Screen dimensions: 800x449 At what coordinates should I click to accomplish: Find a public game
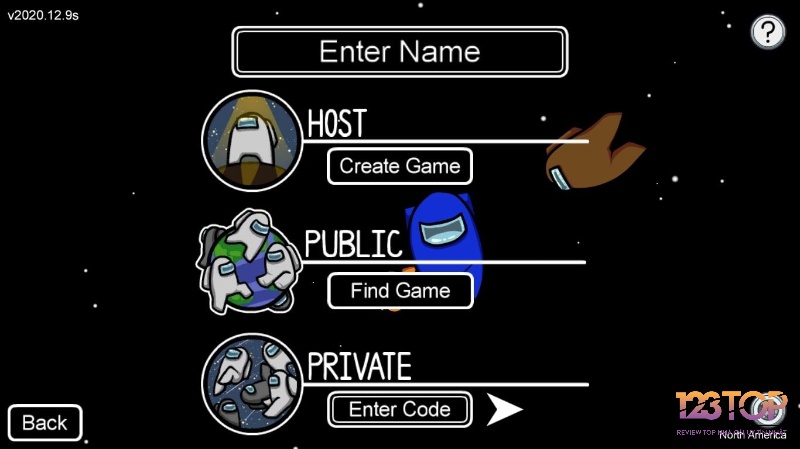[x=399, y=291]
